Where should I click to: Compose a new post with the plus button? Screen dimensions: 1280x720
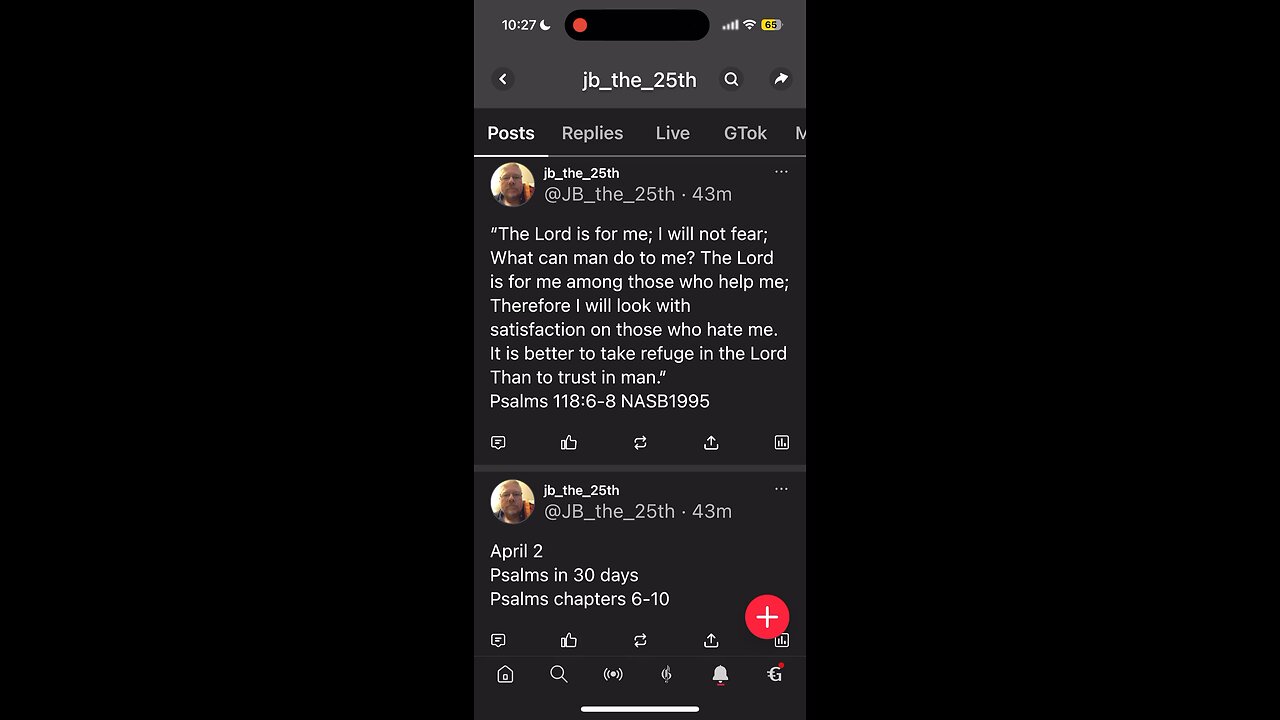(767, 617)
